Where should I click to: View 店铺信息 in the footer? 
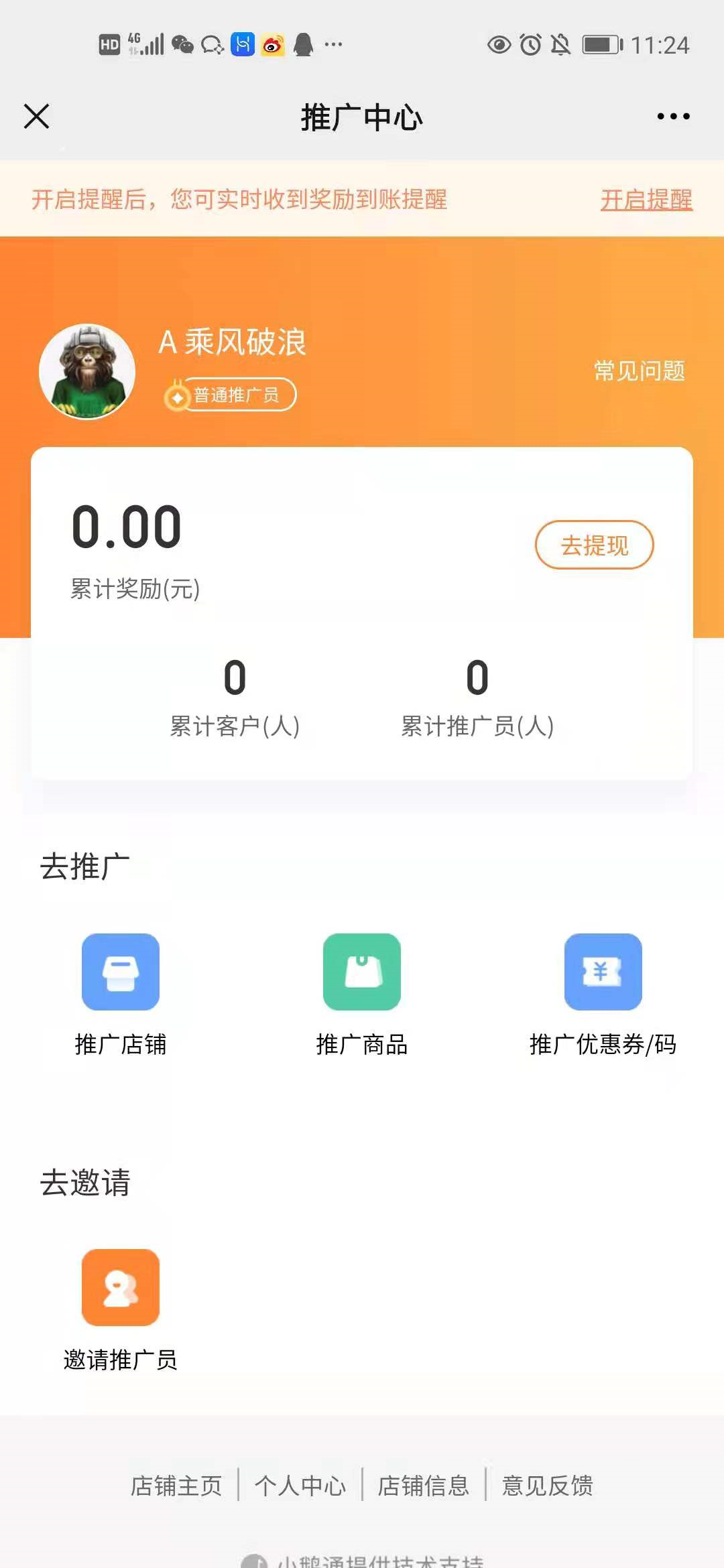point(424,1486)
